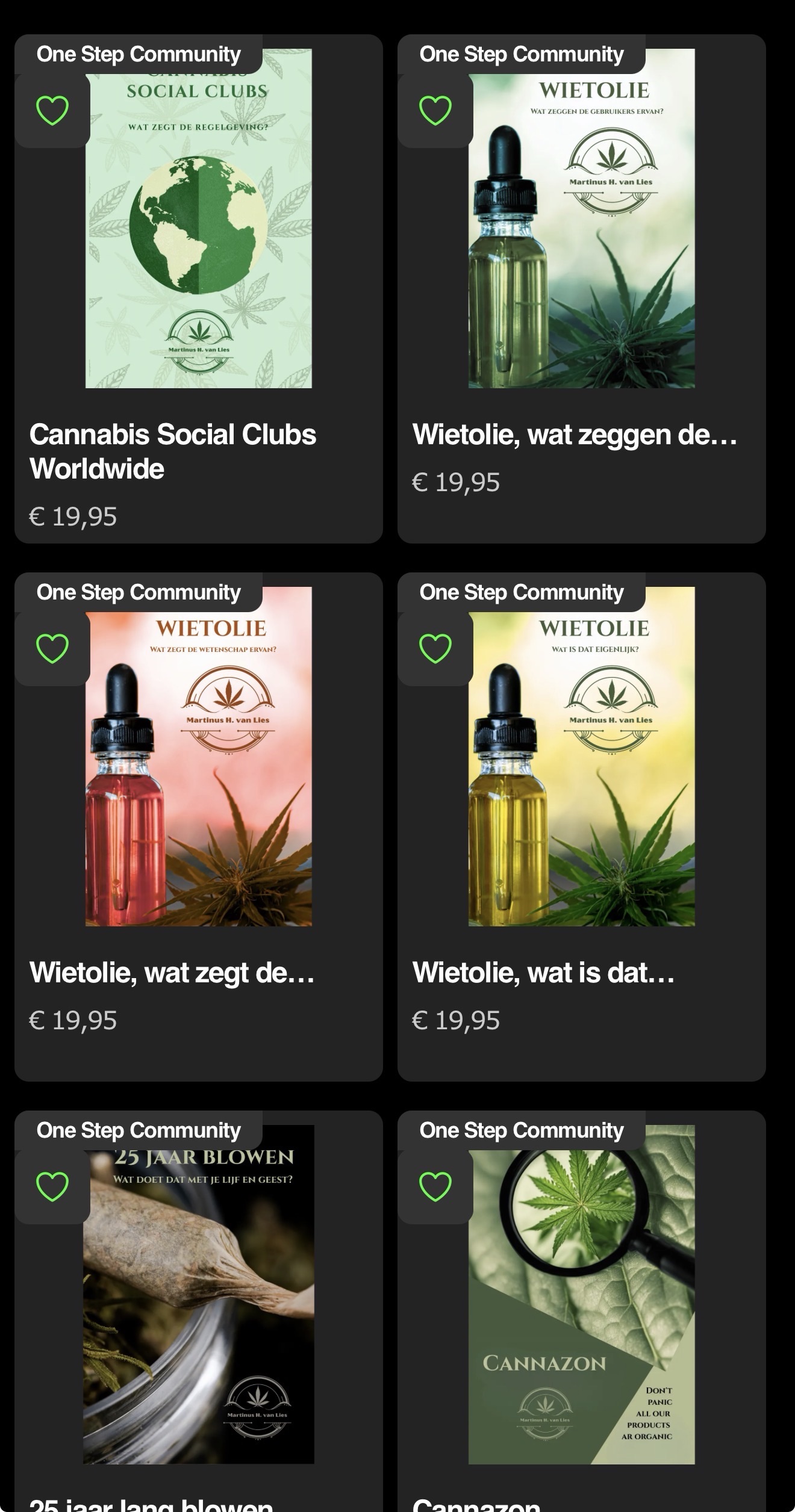The height and width of the screenshot is (1512, 795).
Task: Add Wietolie wat zegt de wetenschap to favorites
Action: (52, 649)
